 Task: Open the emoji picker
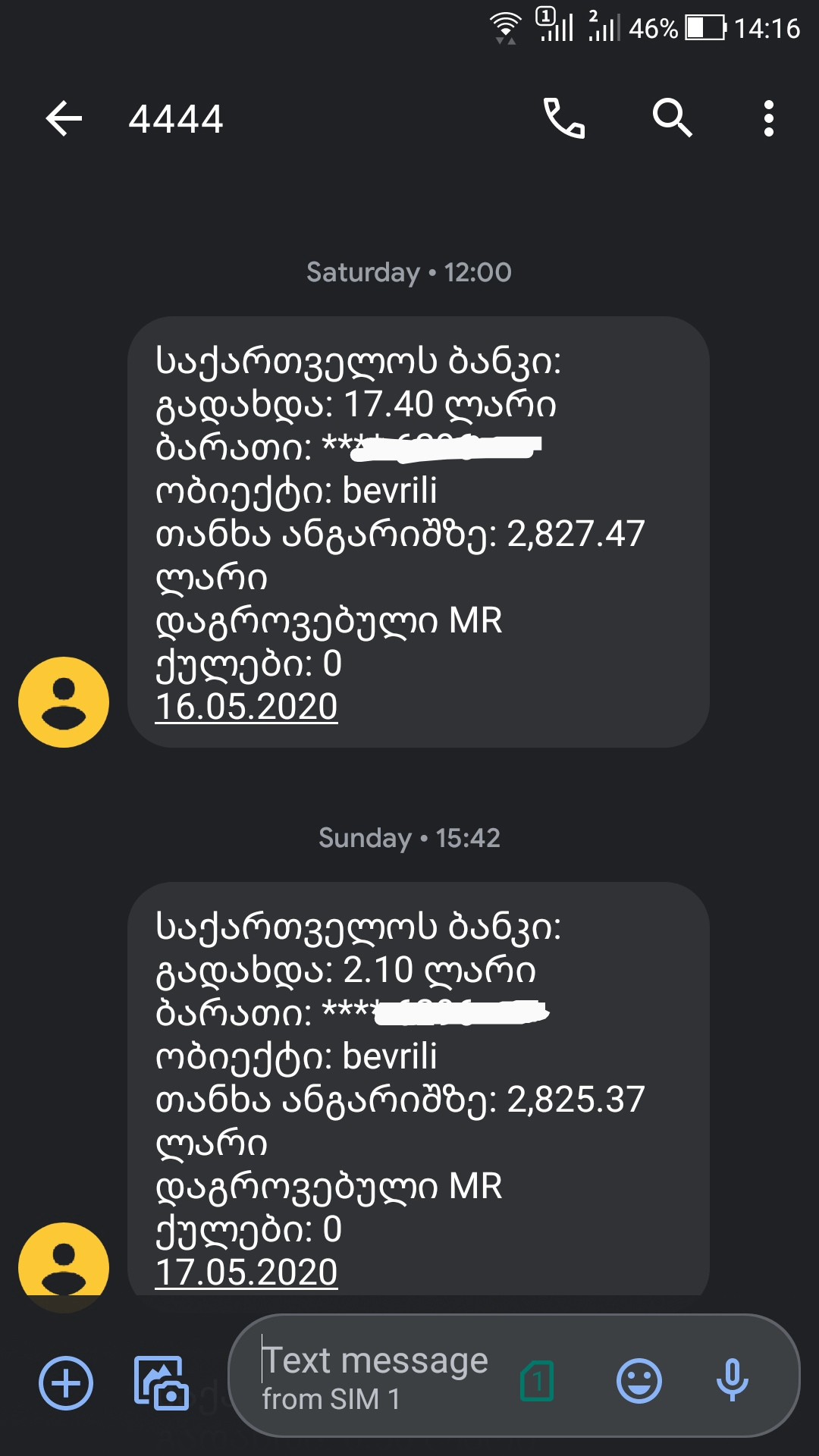pos(639,1381)
